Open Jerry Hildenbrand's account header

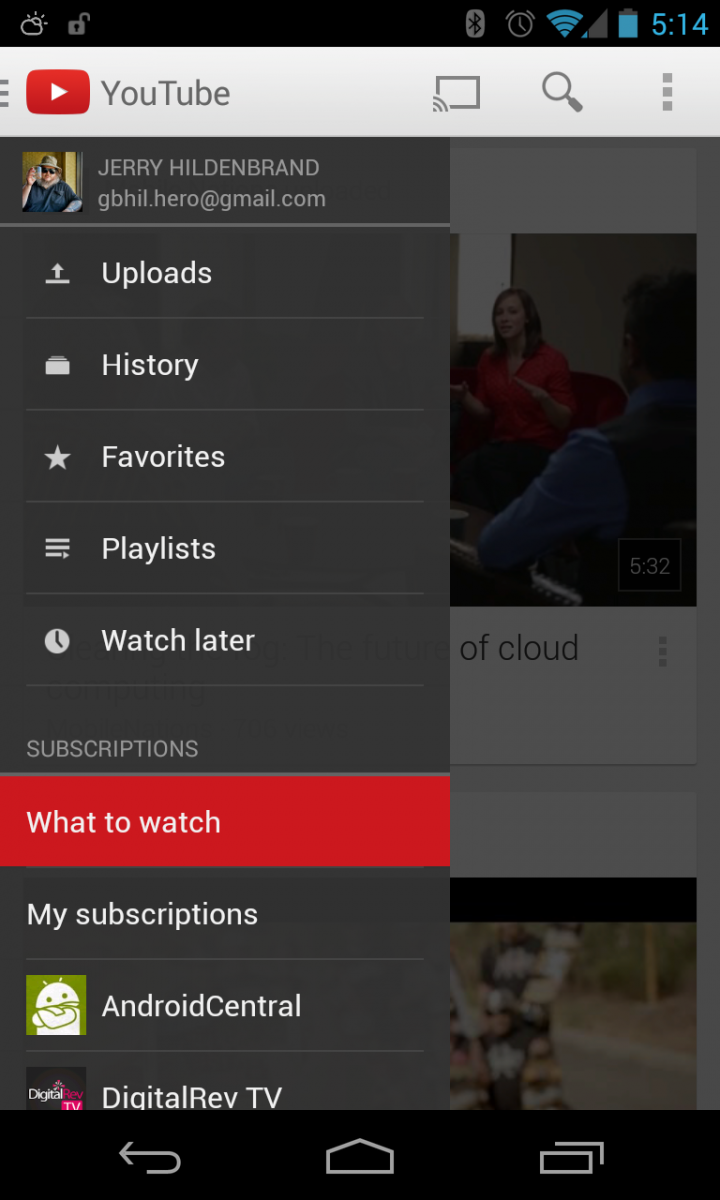225,182
